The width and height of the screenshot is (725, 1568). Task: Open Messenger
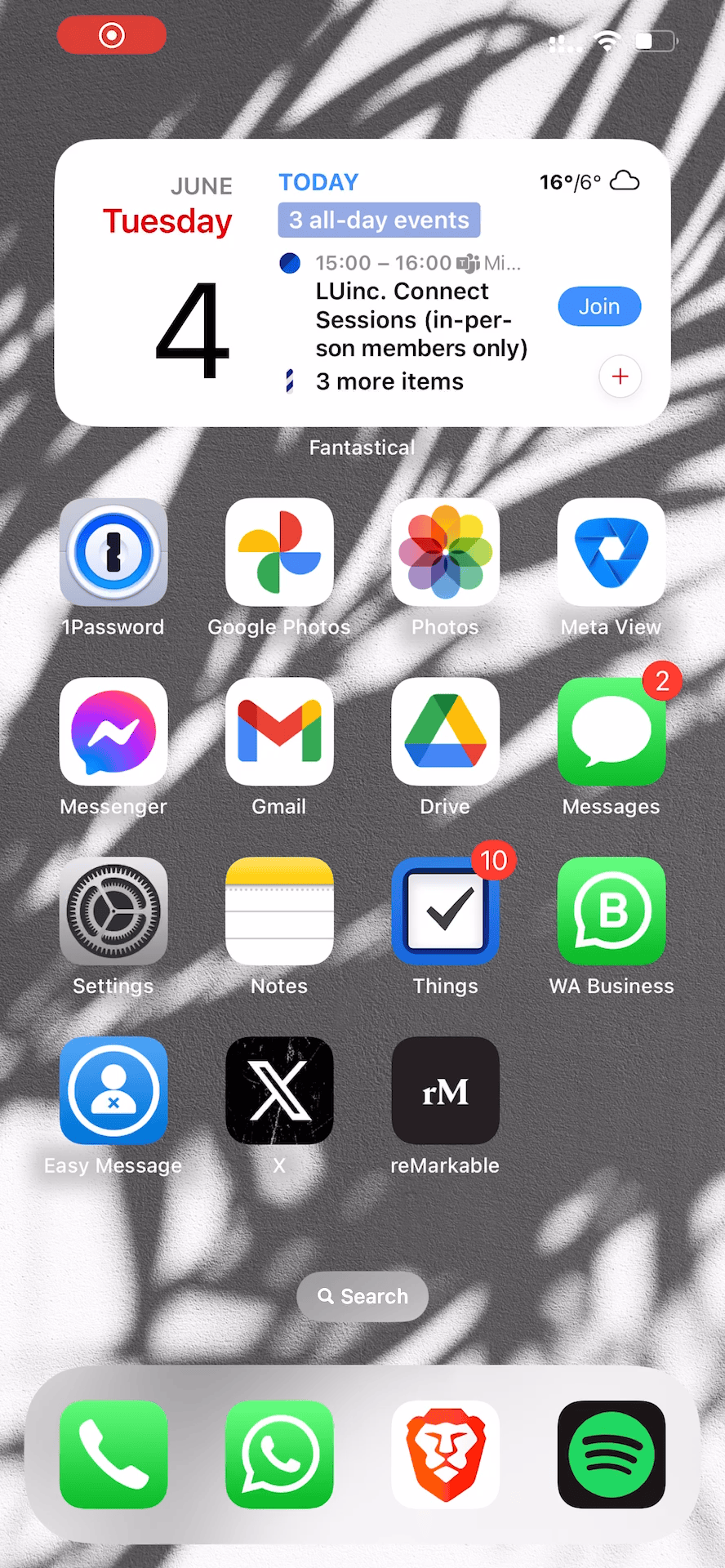(x=113, y=732)
